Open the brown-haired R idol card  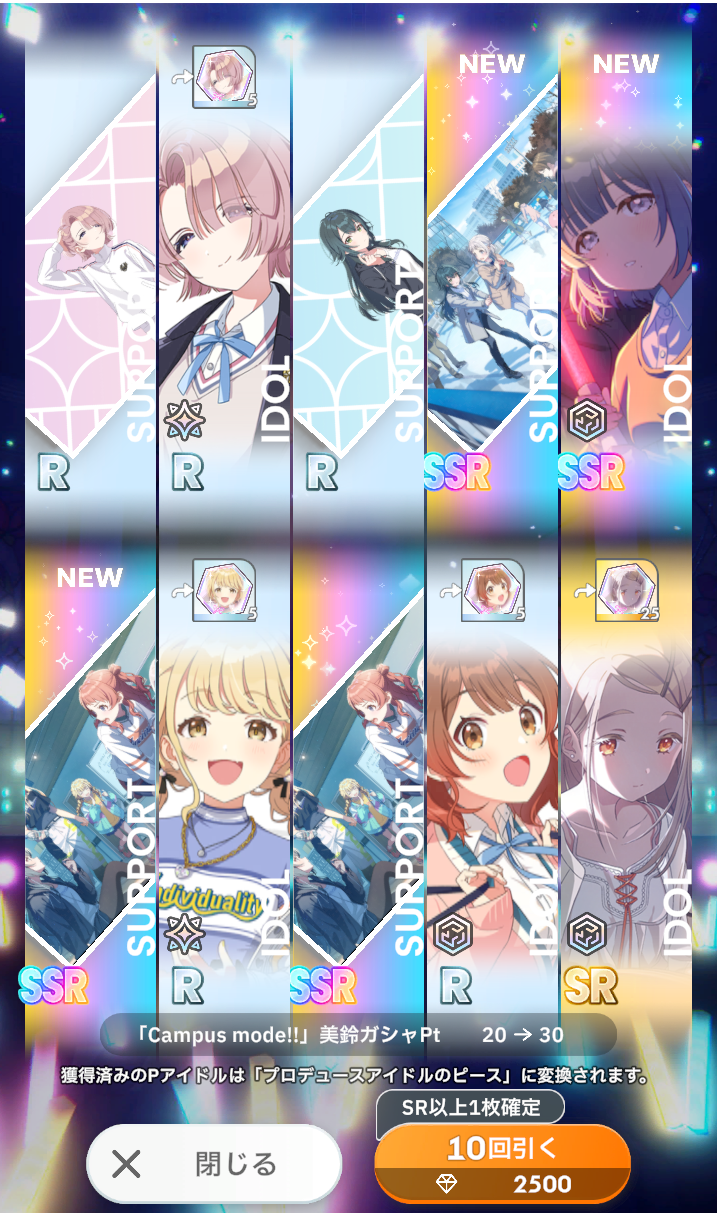point(493,785)
